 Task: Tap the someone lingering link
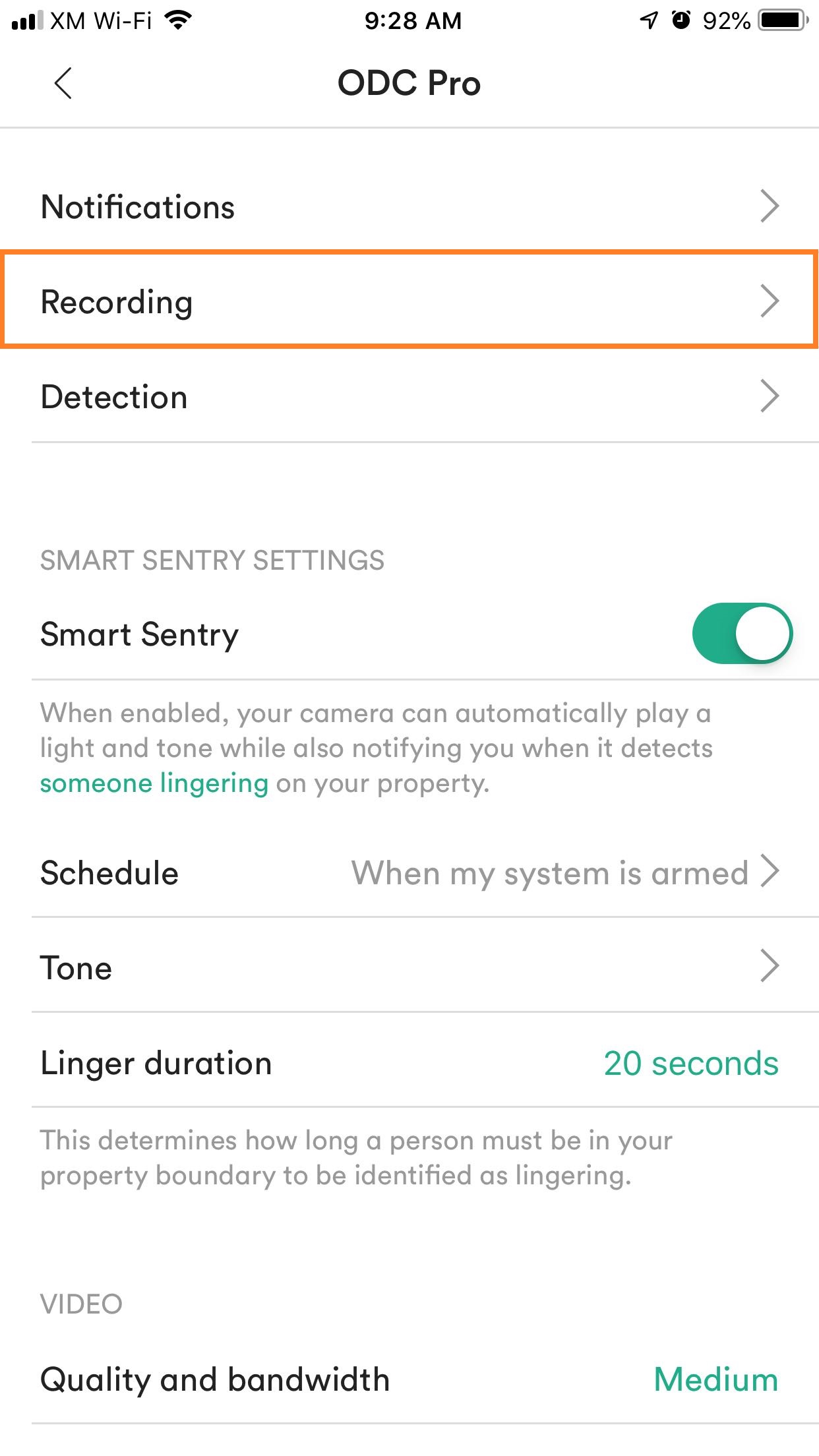pos(154,783)
